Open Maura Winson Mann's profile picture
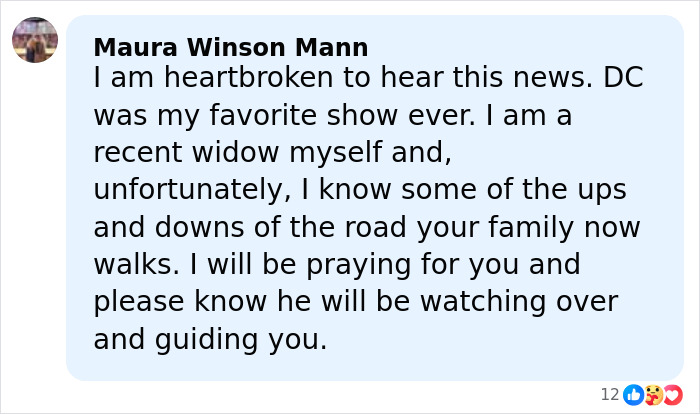 [x=35, y=40]
